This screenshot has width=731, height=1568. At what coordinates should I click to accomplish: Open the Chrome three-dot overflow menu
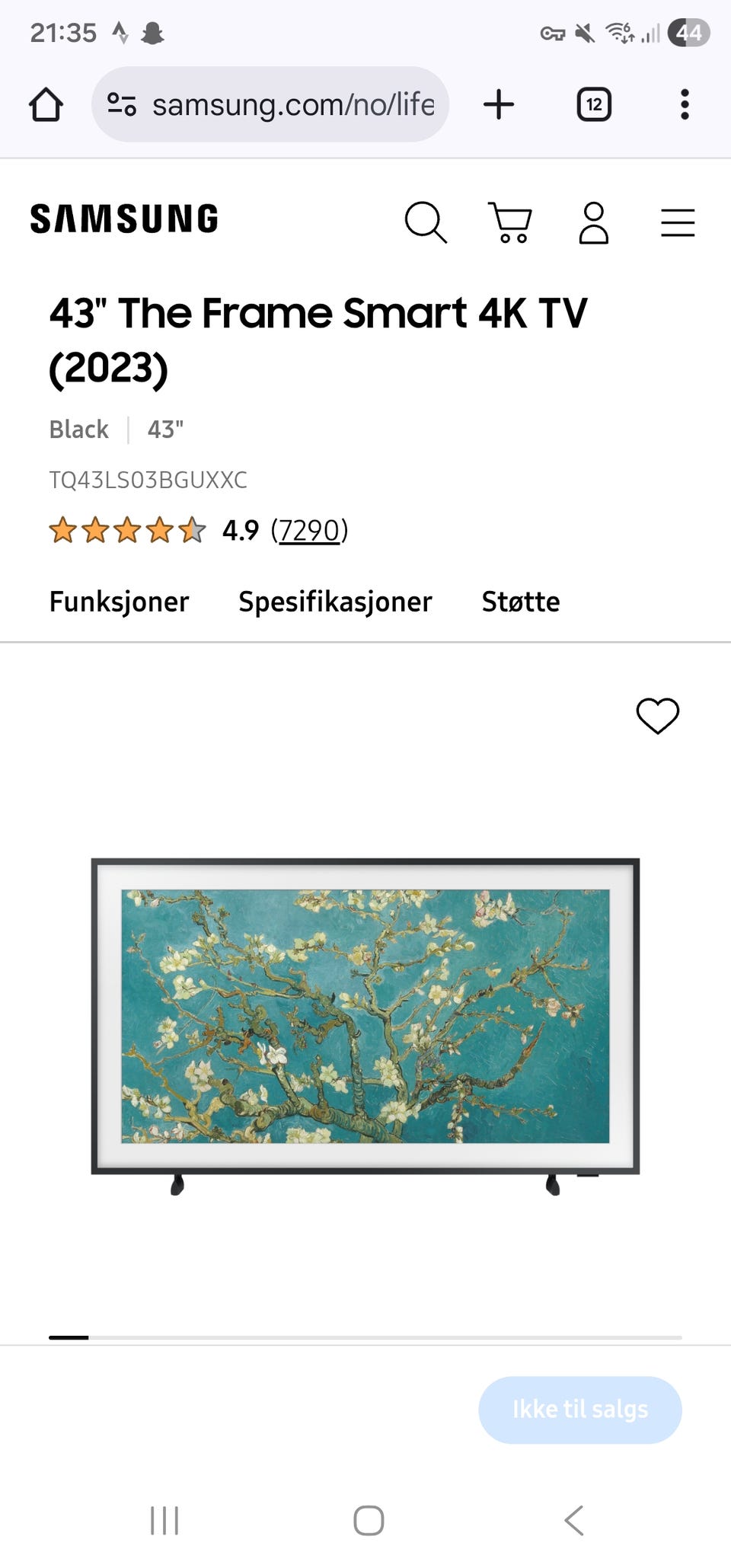[684, 104]
